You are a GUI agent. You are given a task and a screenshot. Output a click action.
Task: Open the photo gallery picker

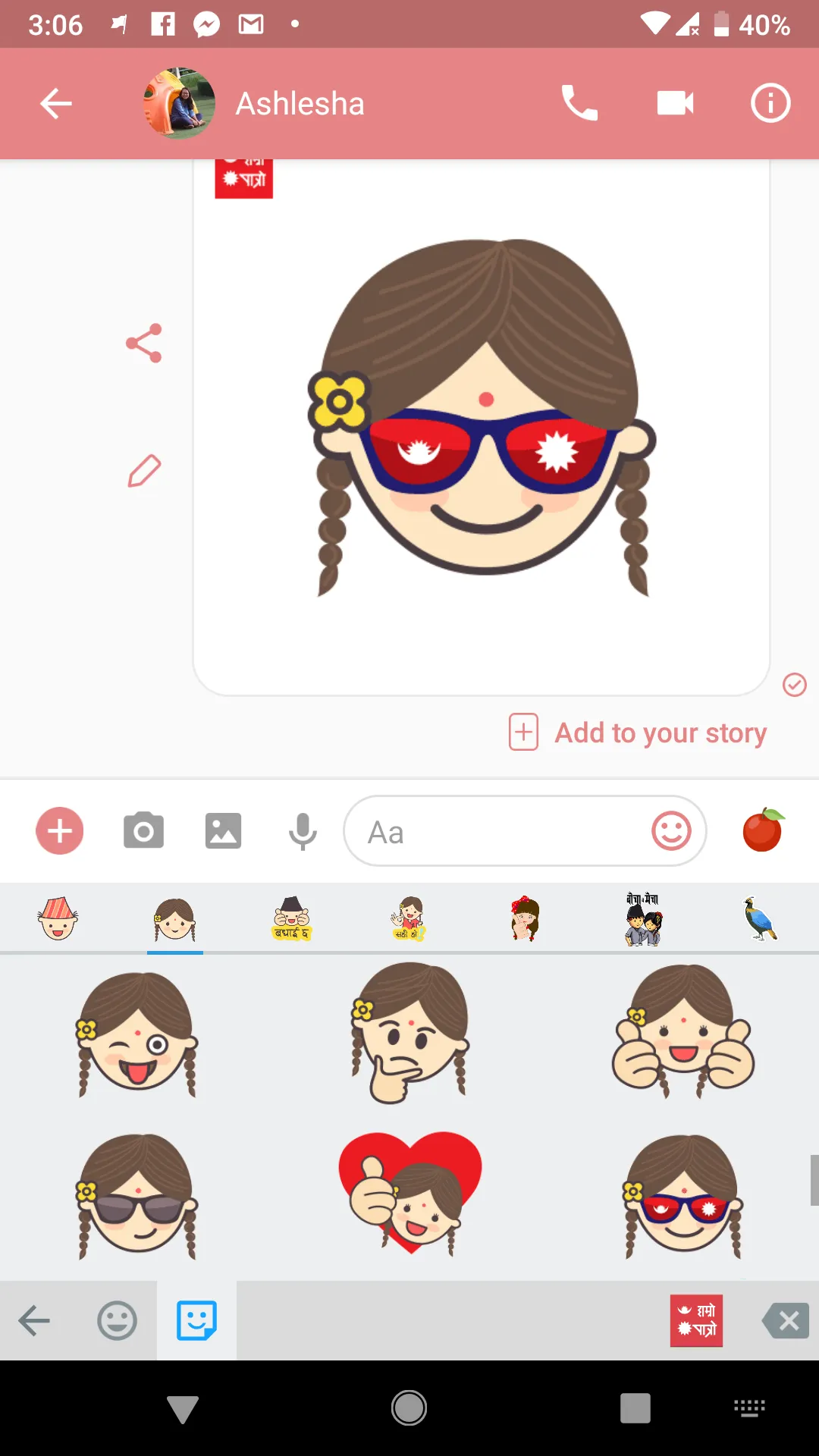[223, 830]
